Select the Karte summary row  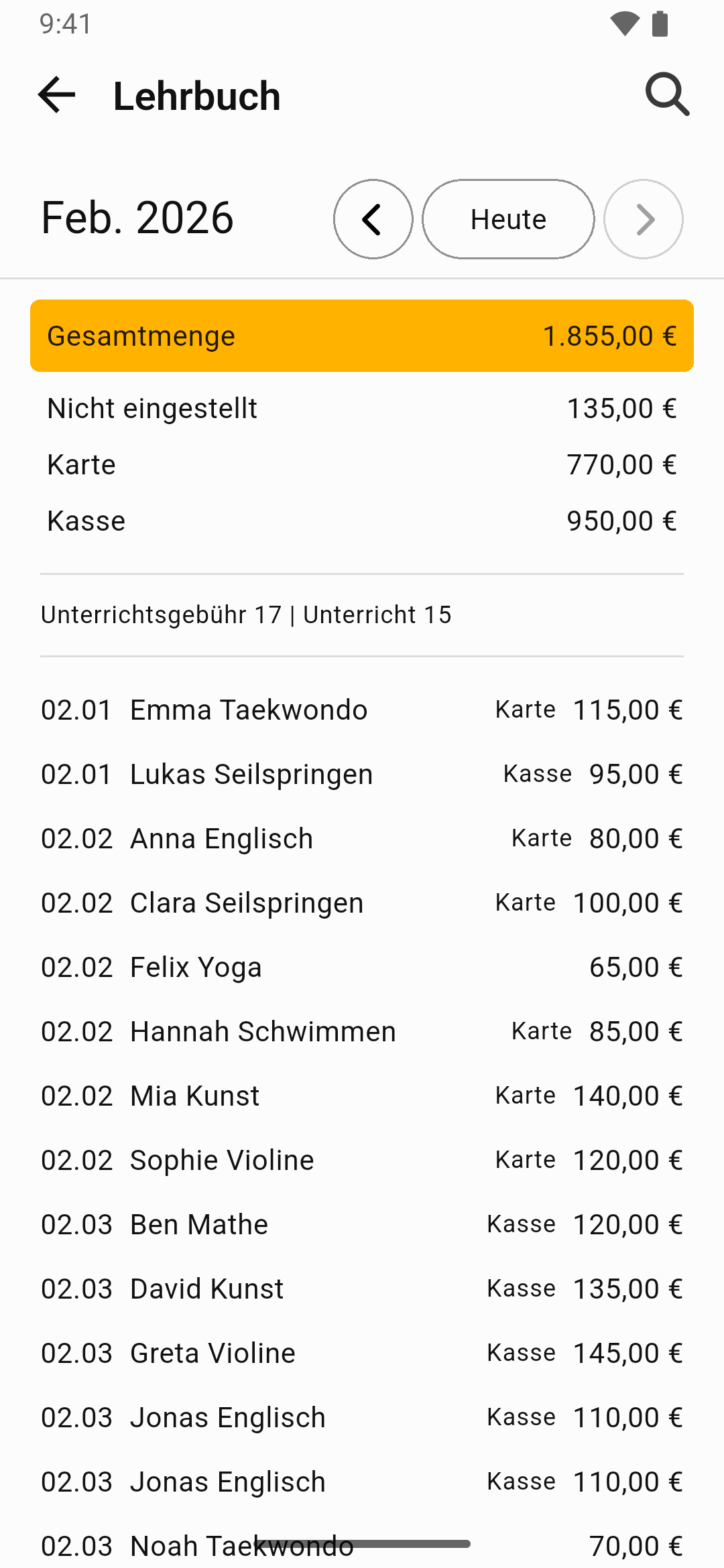pyautogui.click(x=362, y=464)
